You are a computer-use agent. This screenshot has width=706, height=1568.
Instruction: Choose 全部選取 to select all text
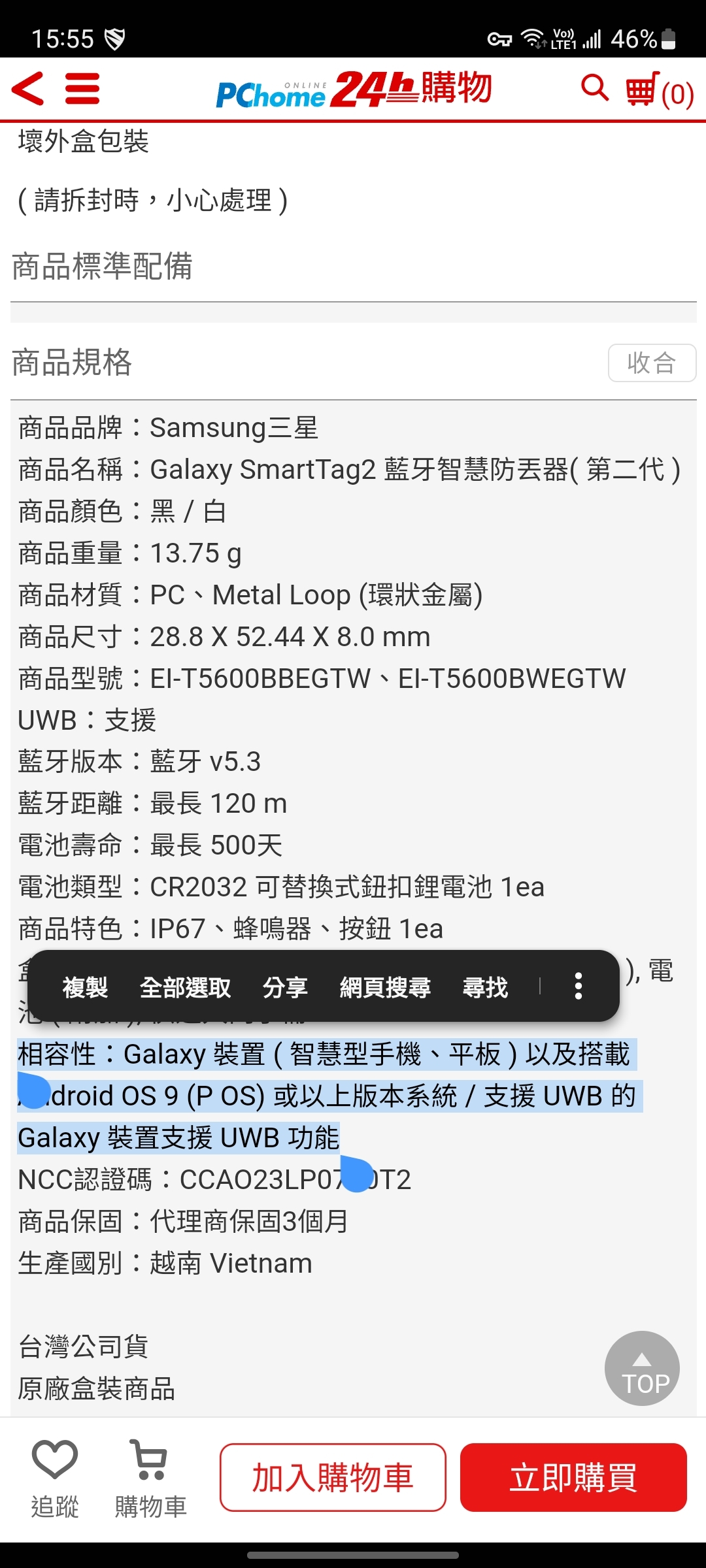tap(186, 987)
